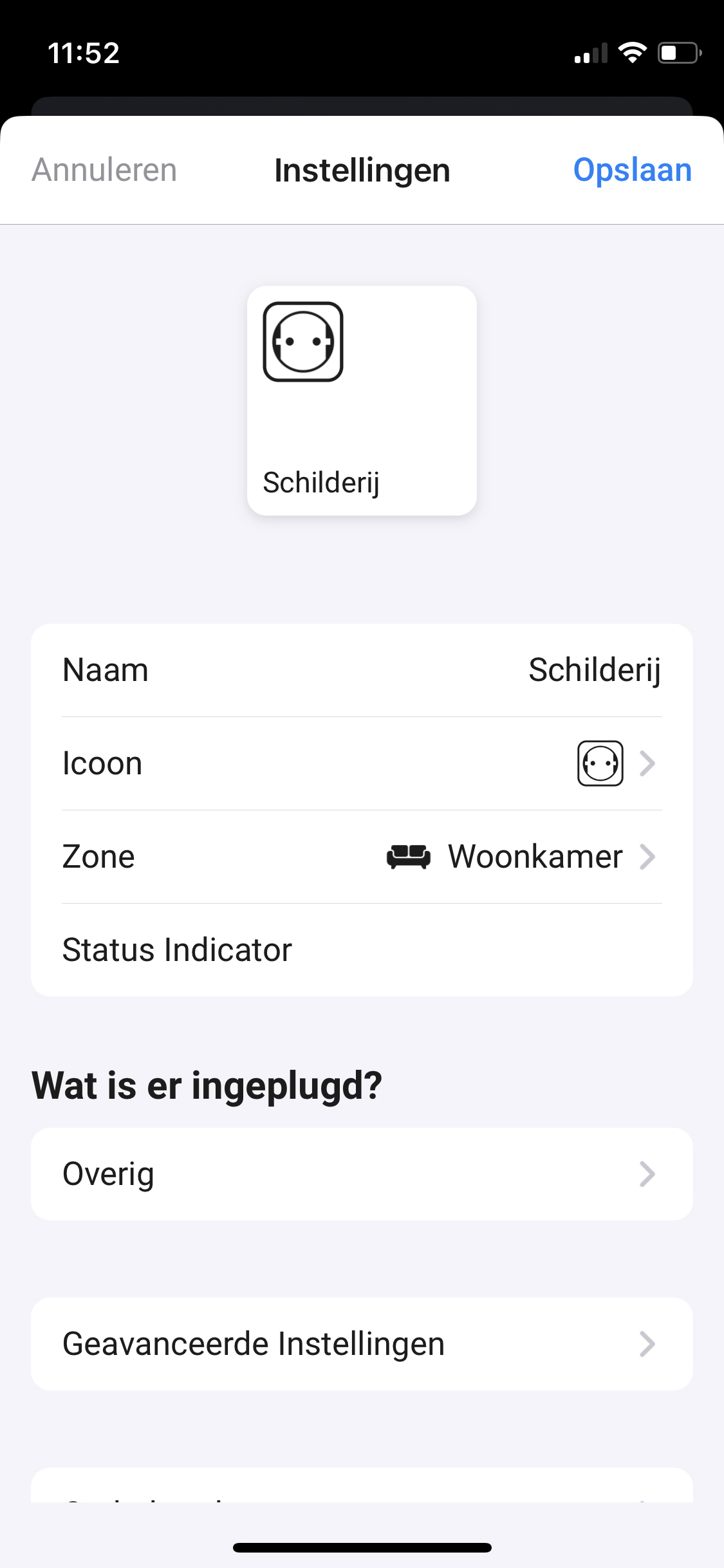Tap Annuleren to cancel changes
This screenshot has width=724, height=1568.
click(x=105, y=170)
